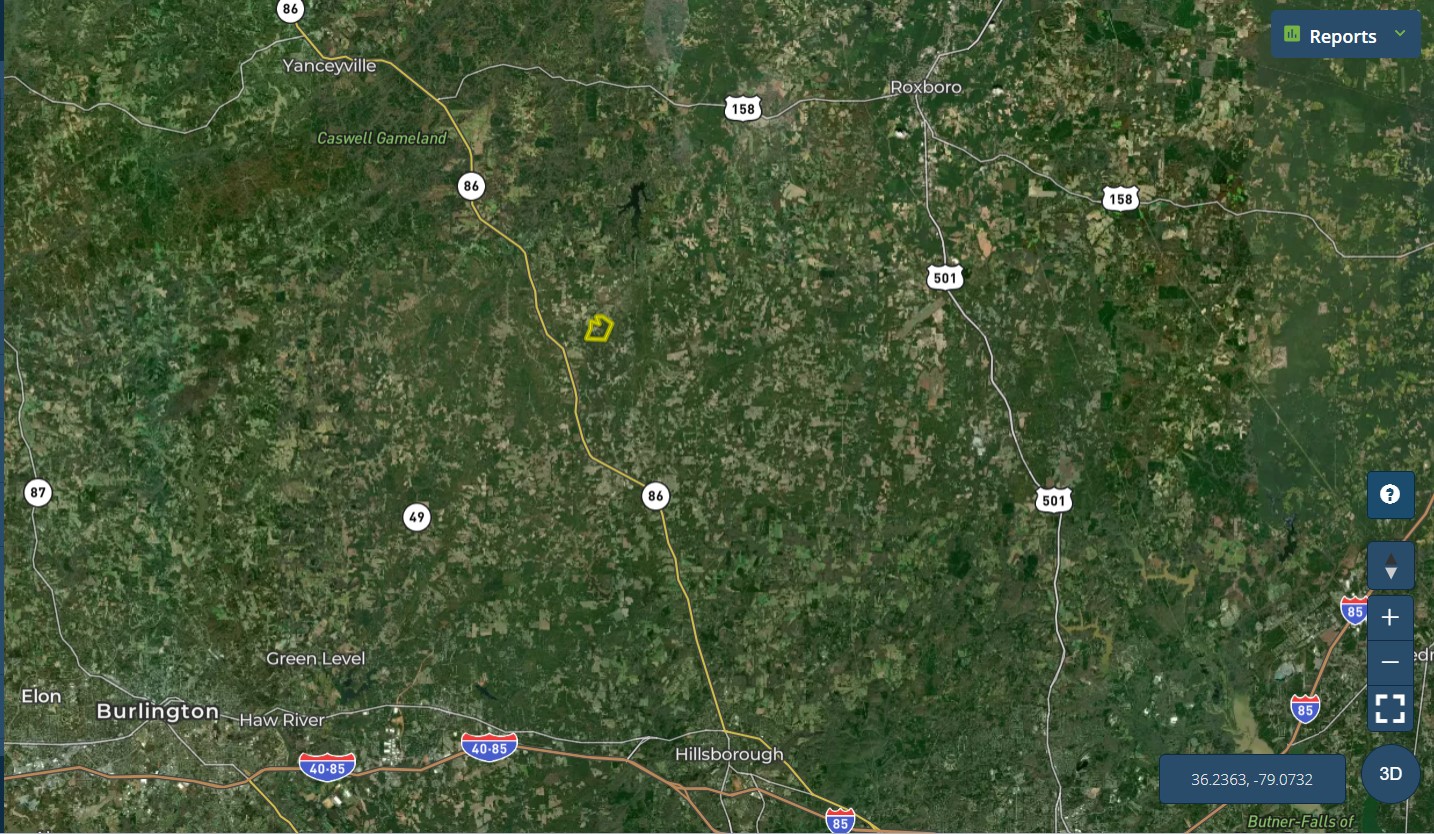Image resolution: width=1434 pixels, height=834 pixels.
Task: Zoom out on the map
Action: (x=1390, y=662)
